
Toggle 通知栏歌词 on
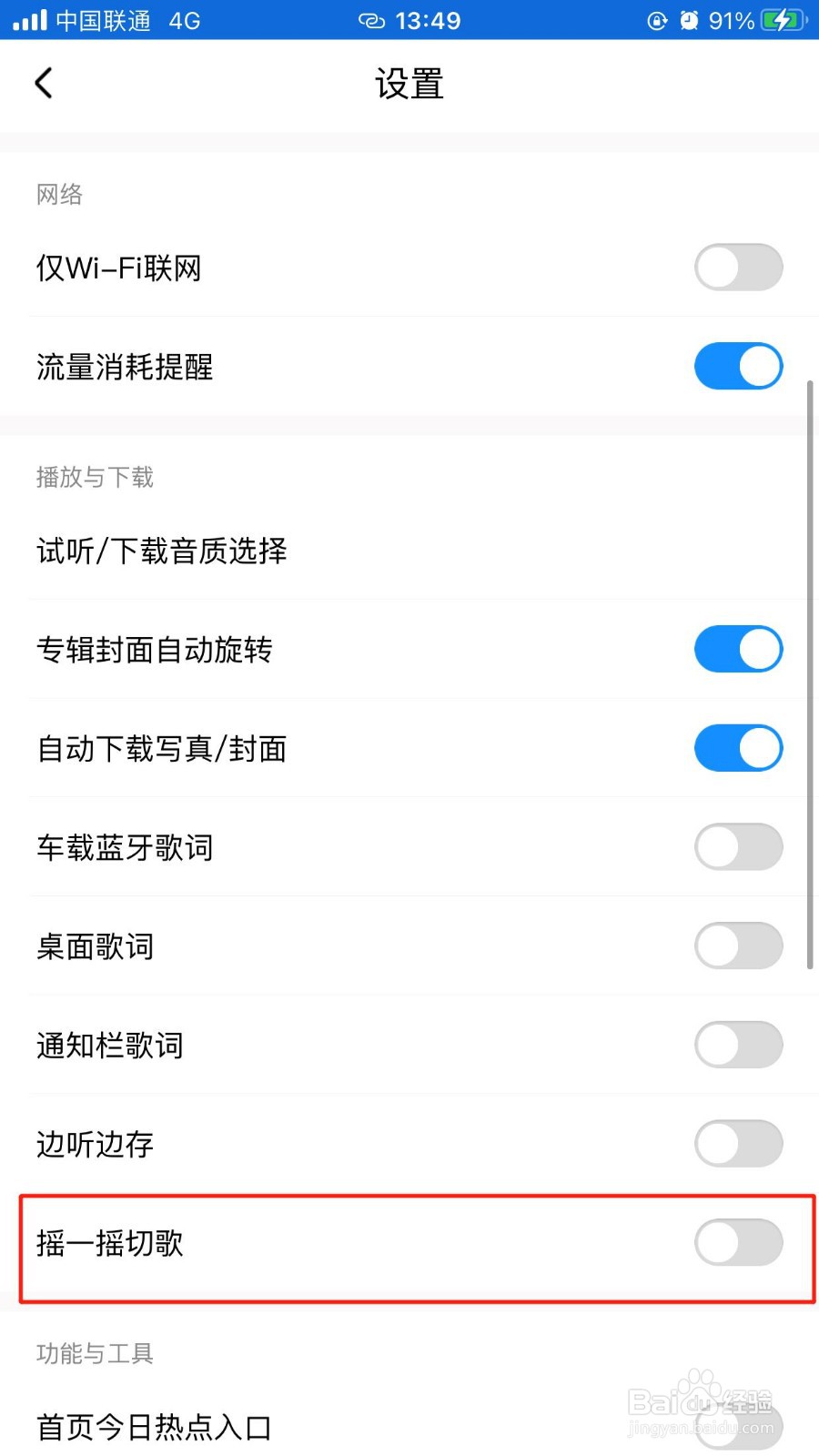click(x=738, y=1045)
